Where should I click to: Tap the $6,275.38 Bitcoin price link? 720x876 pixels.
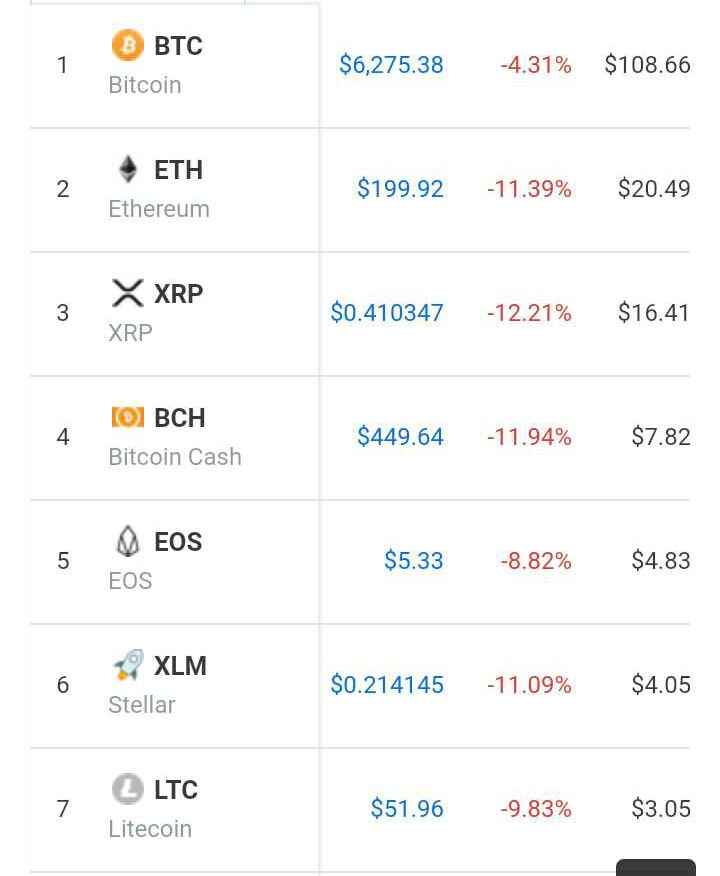point(391,65)
